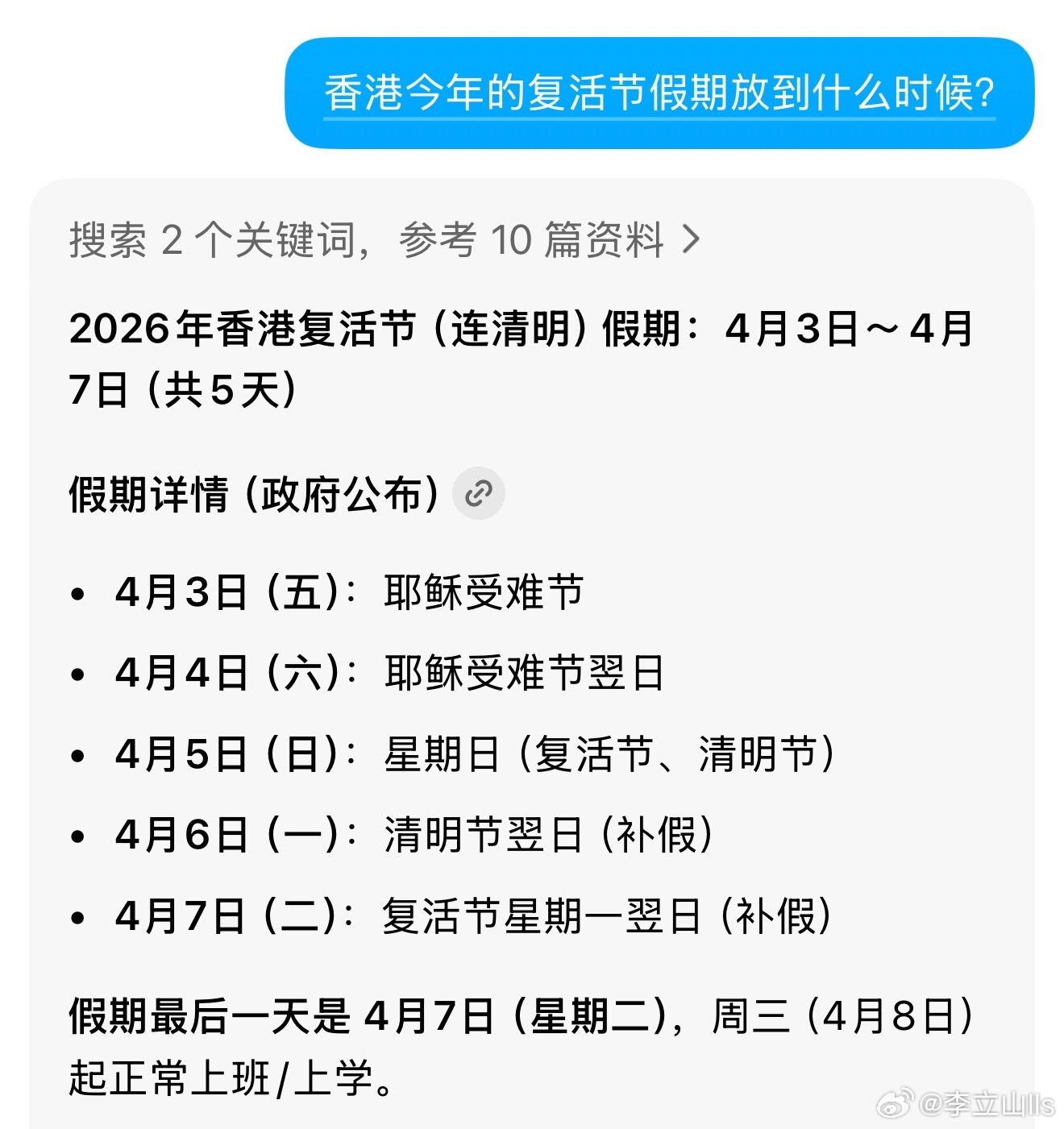Screen dimensions: 1064x1129
Task: Click the bullet dot before 4月3日
Action: (x=78, y=595)
